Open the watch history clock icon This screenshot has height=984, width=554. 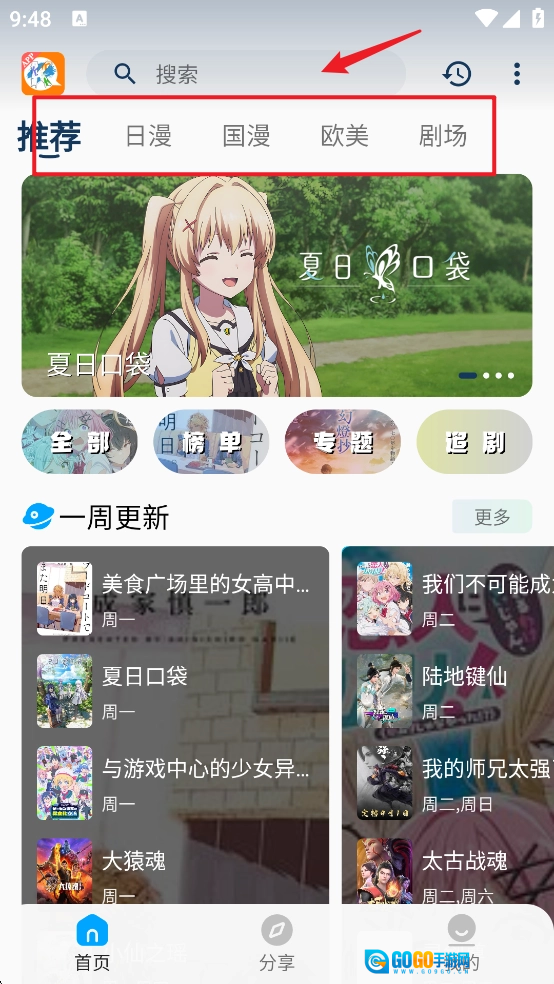click(457, 74)
